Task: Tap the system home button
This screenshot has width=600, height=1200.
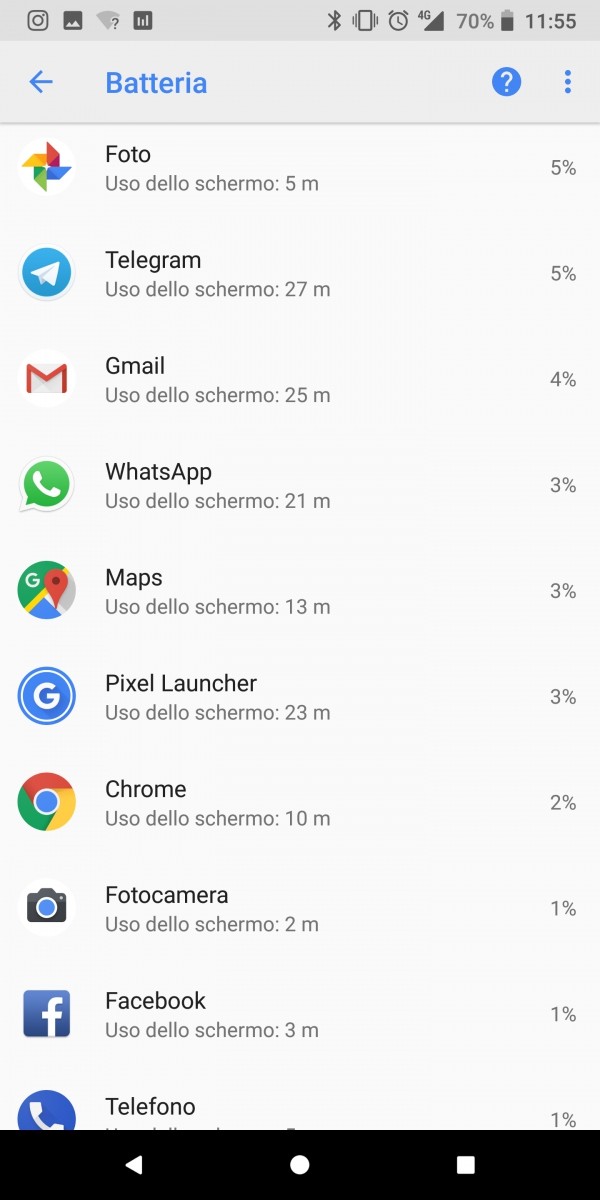Action: [x=300, y=1165]
